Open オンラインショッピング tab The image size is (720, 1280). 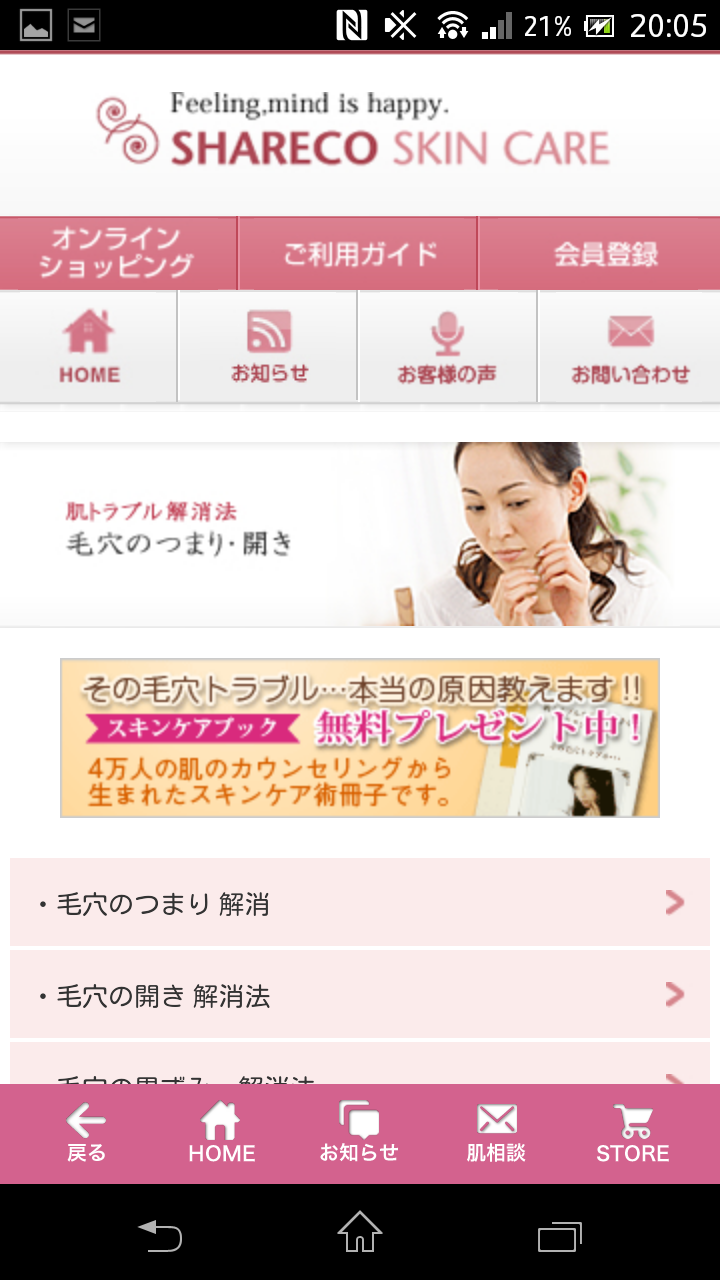pyautogui.click(x=118, y=253)
